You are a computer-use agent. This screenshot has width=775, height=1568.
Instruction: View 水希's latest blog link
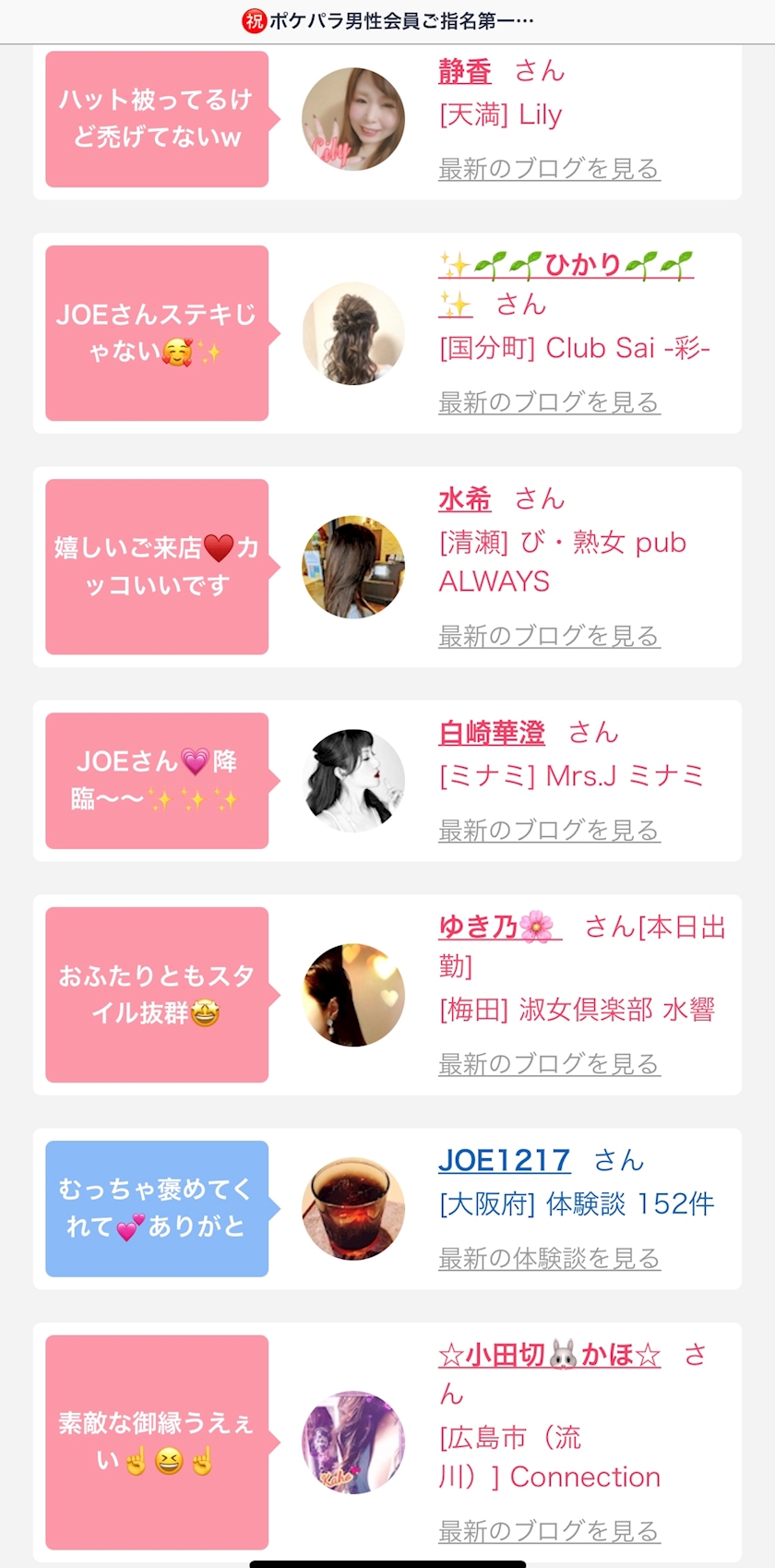549,636
